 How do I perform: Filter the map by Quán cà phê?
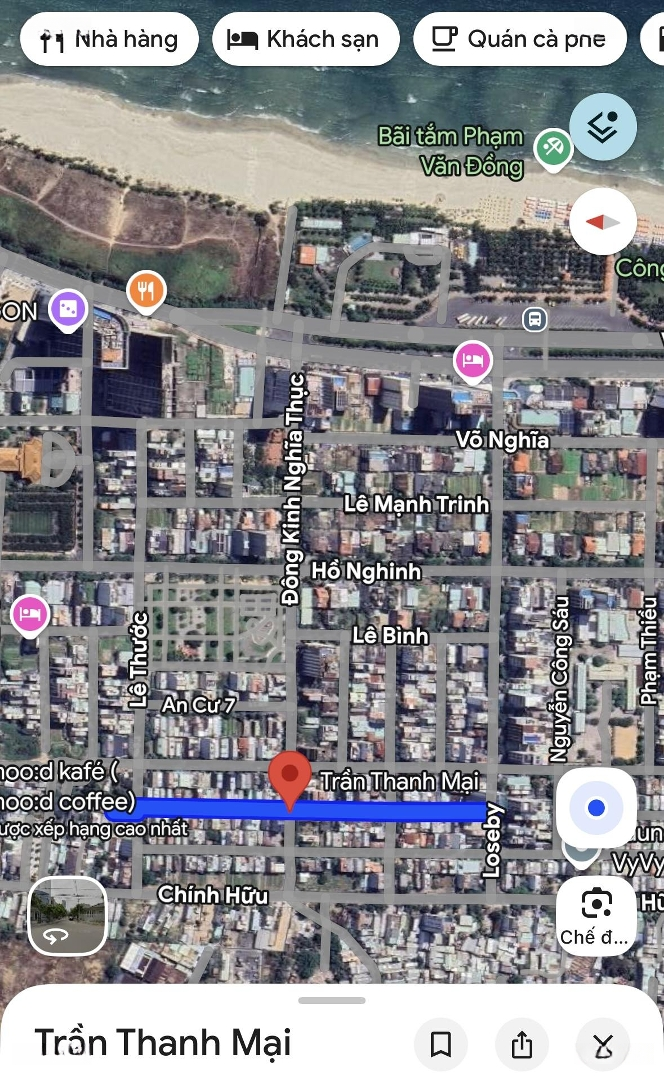point(519,40)
